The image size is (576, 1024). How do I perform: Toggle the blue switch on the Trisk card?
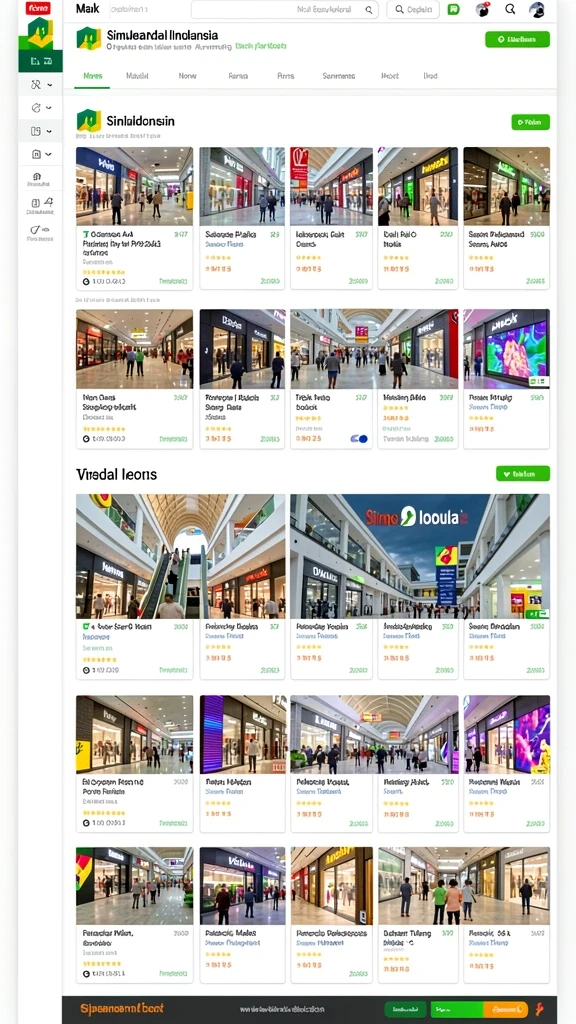(x=359, y=439)
